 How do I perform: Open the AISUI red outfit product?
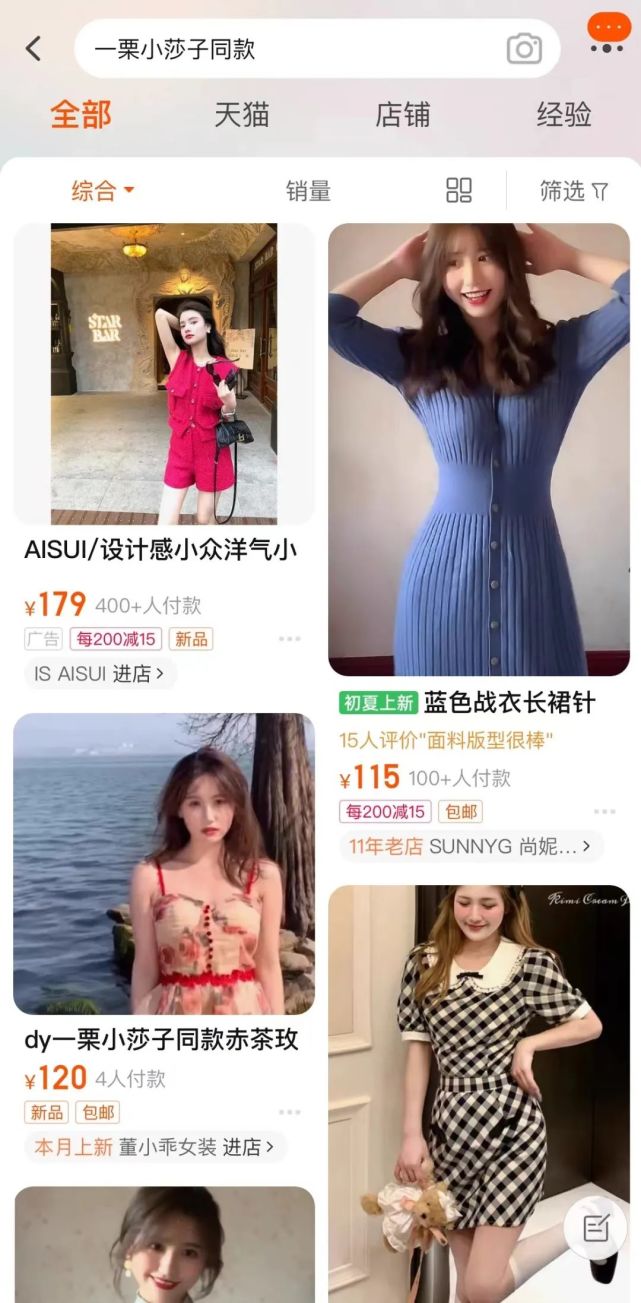[164, 373]
